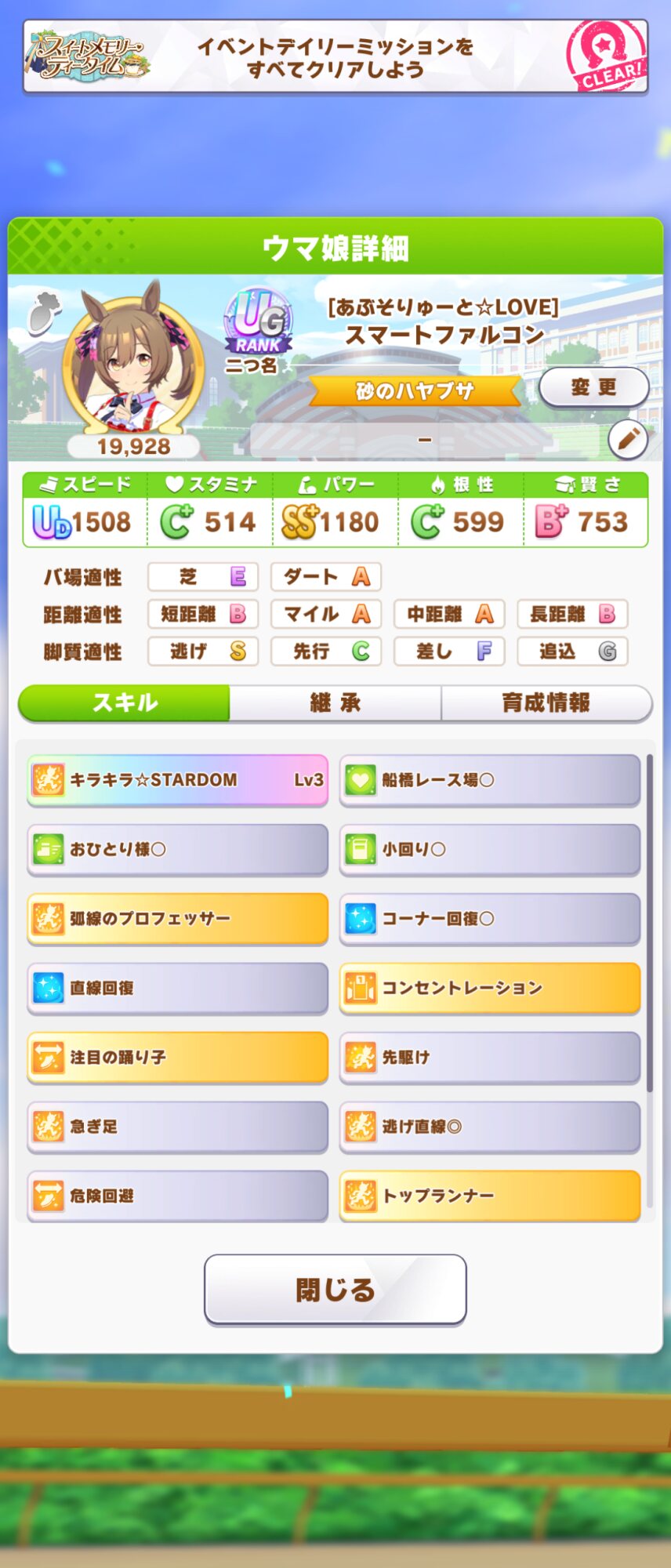
Task: Open the おひとり様○ skill
Action: tap(177, 849)
